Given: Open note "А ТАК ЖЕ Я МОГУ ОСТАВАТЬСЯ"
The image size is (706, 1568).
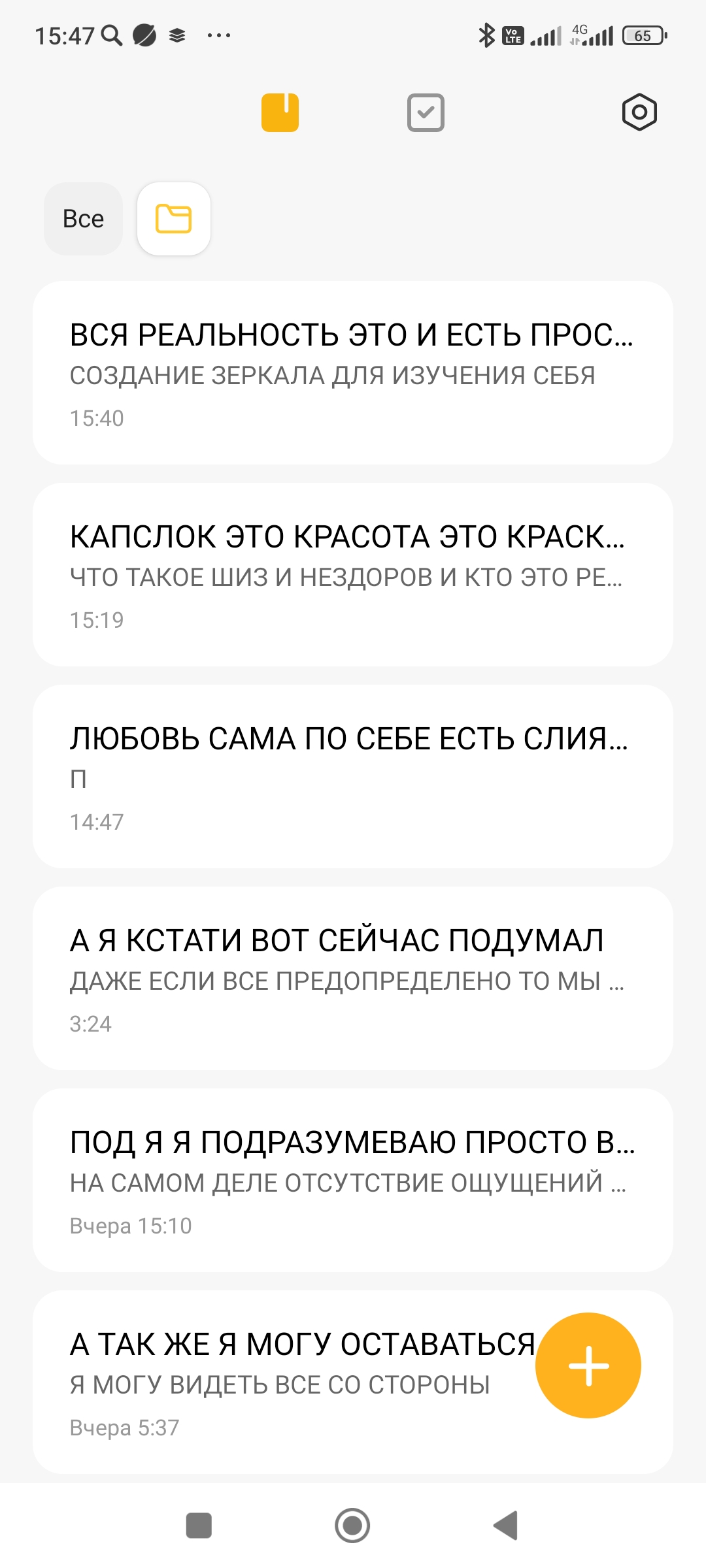Looking at the screenshot, I should (x=294, y=1382).
